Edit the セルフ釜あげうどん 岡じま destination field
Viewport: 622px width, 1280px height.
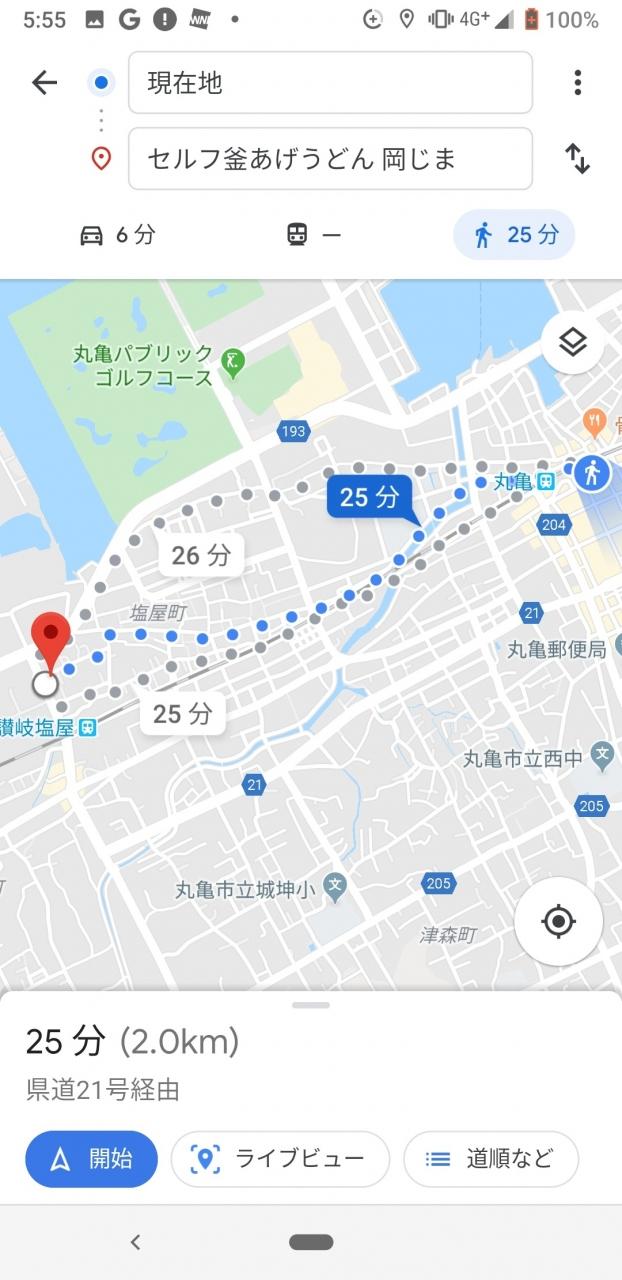(x=330, y=158)
